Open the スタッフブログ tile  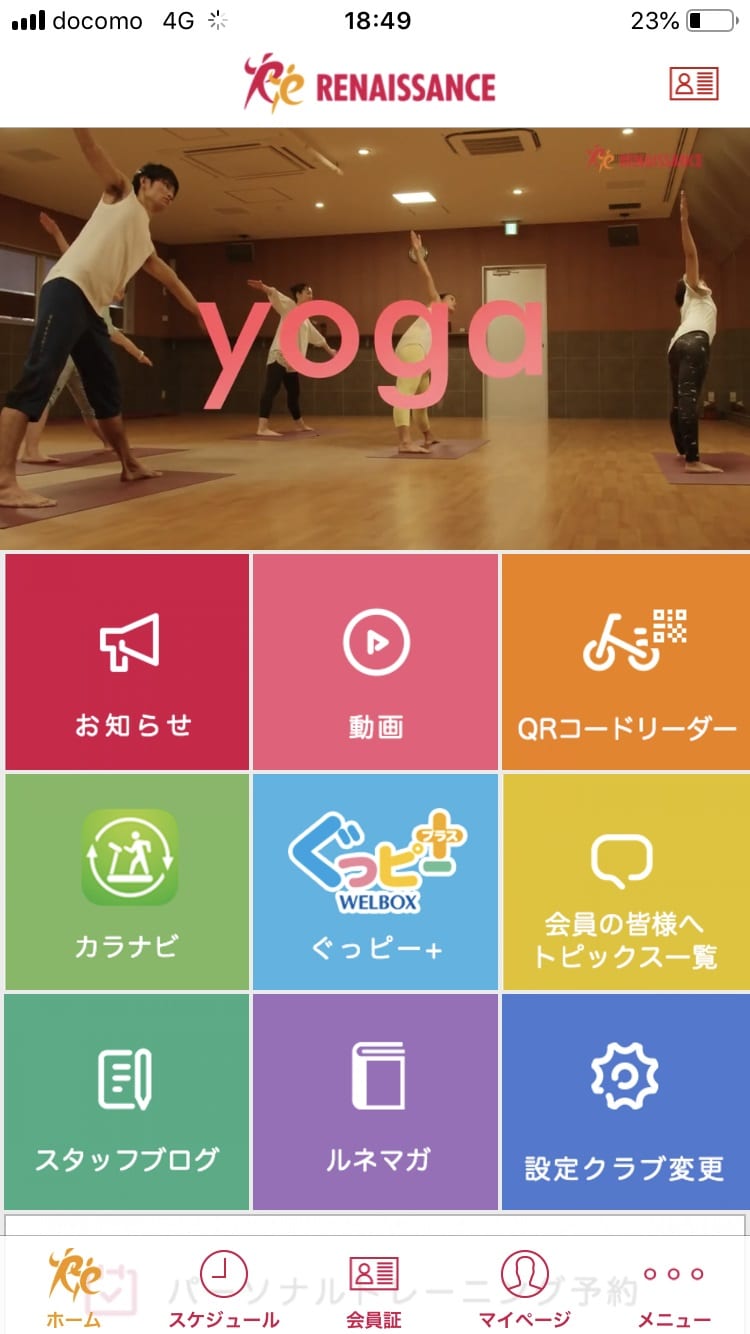click(x=127, y=1101)
